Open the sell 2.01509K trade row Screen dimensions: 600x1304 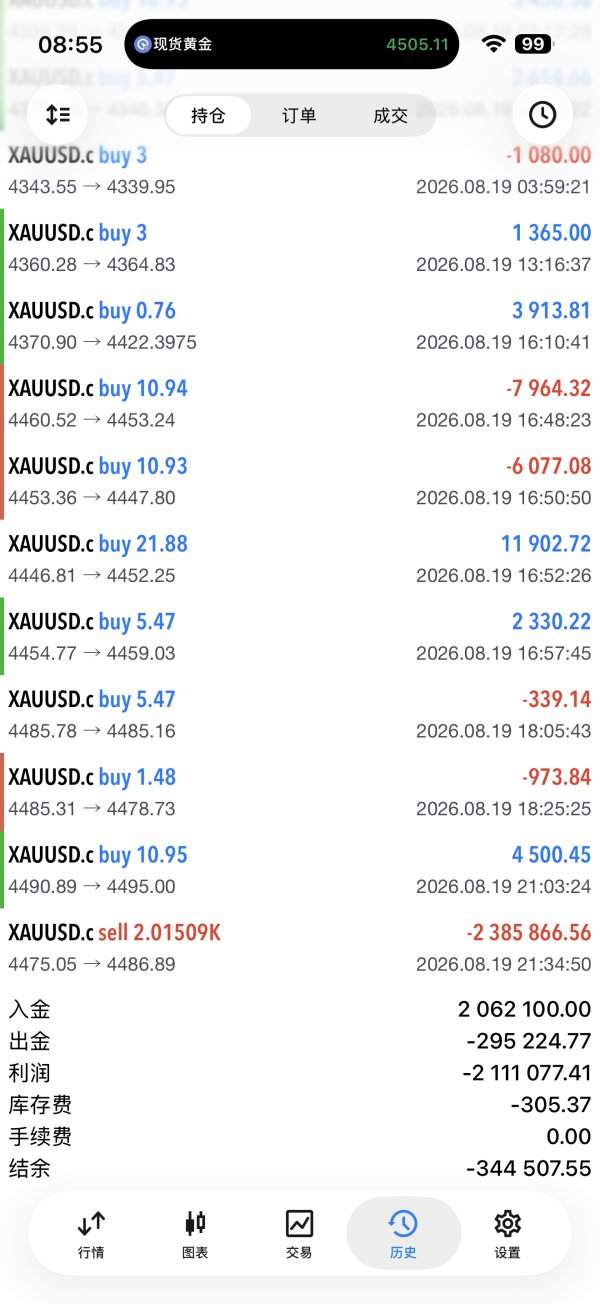[x=300, y=948]
